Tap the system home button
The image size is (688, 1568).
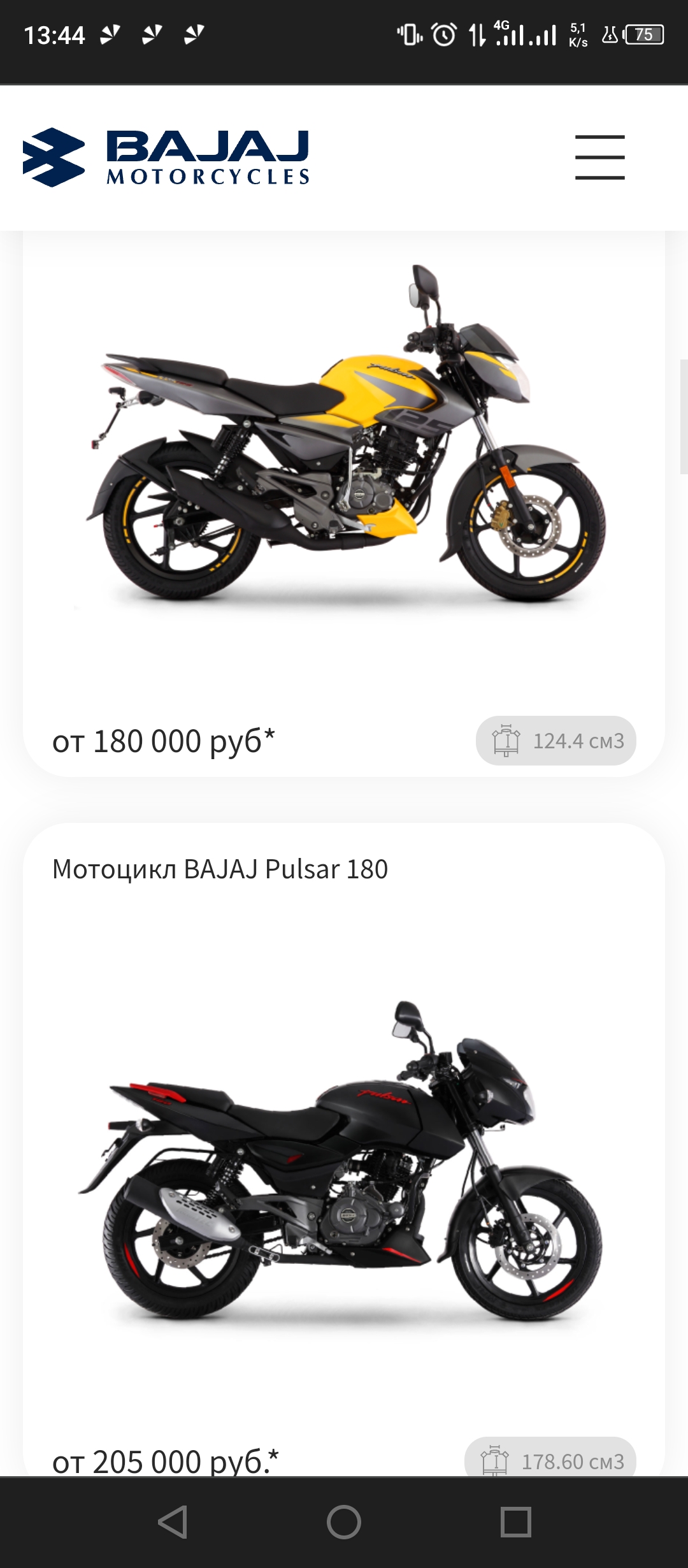tap(344, 1522)
